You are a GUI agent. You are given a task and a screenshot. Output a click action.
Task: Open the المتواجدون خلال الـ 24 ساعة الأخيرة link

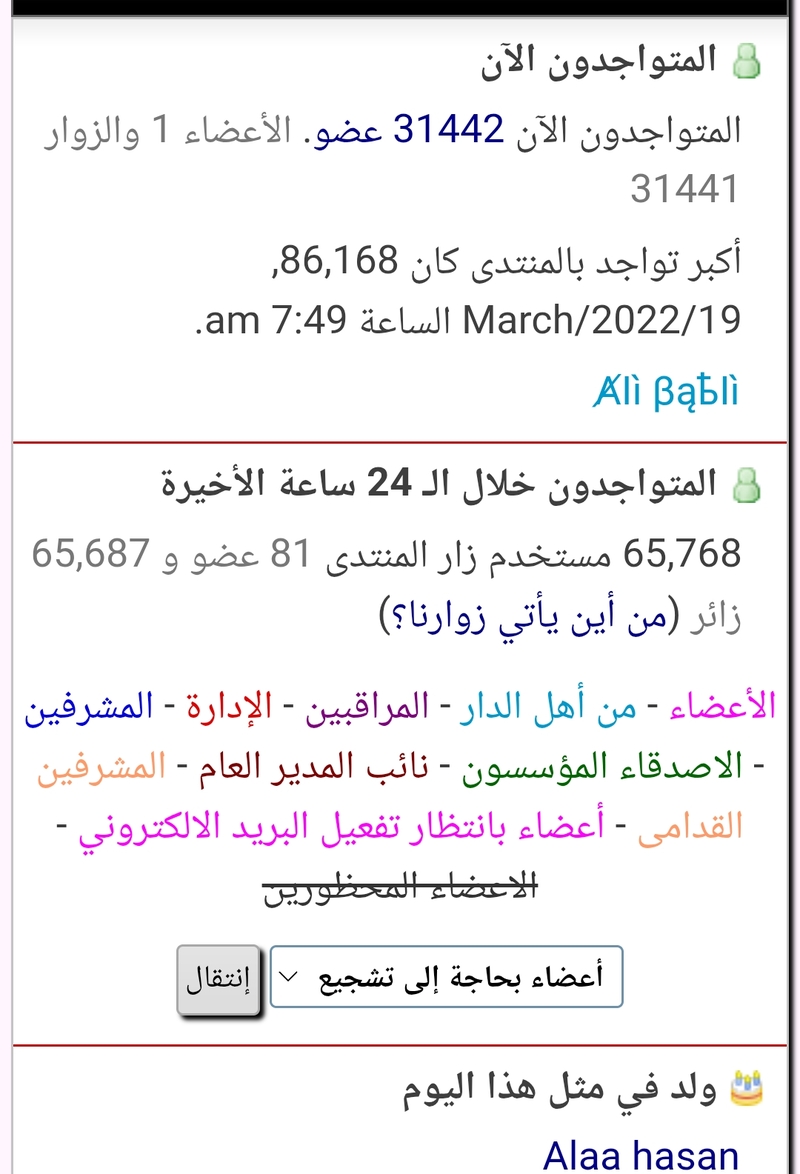tap(440, 485)
